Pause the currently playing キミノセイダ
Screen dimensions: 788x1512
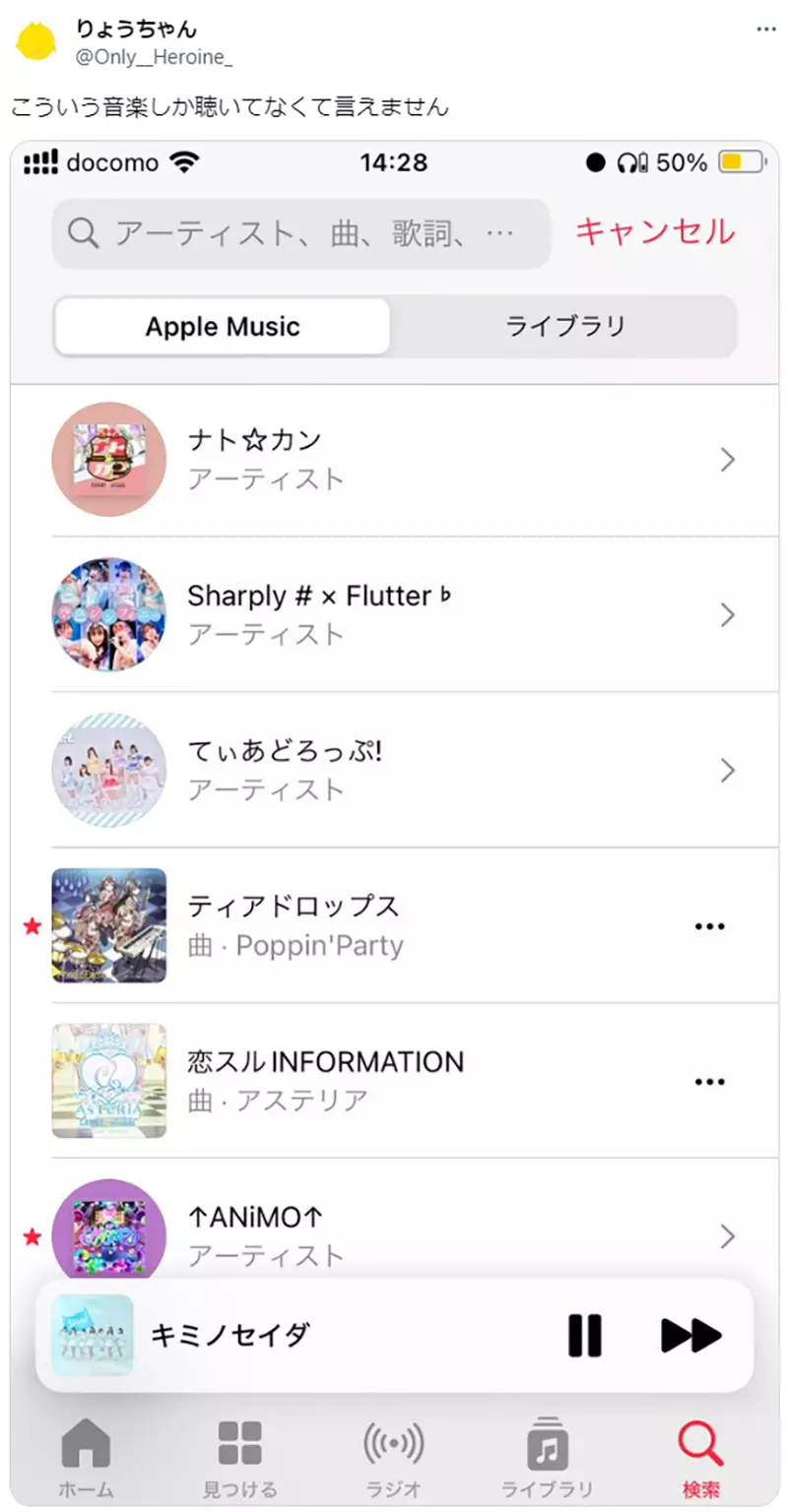pyautogui.click(x=584, y=1335)
